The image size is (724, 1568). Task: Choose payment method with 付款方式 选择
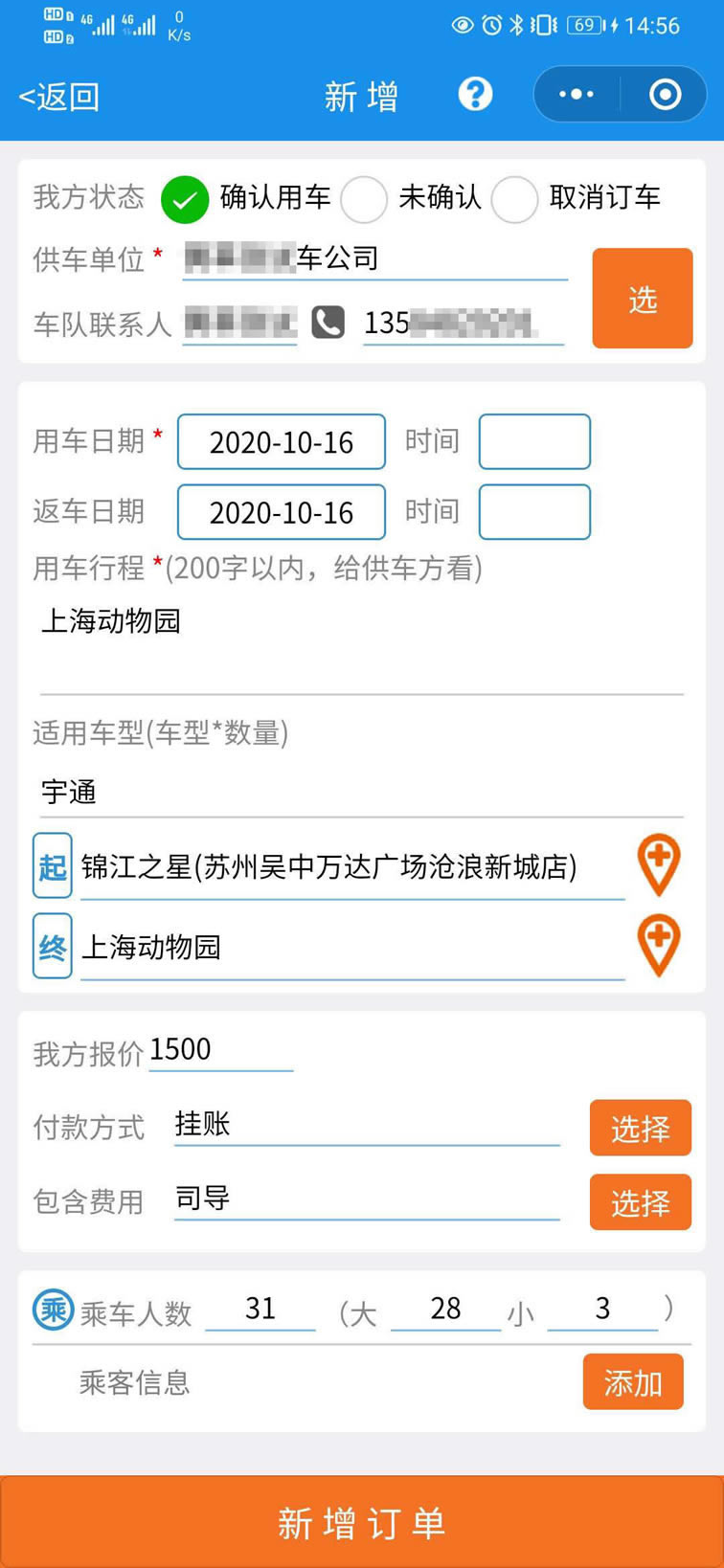click(x=640, y=1128)
